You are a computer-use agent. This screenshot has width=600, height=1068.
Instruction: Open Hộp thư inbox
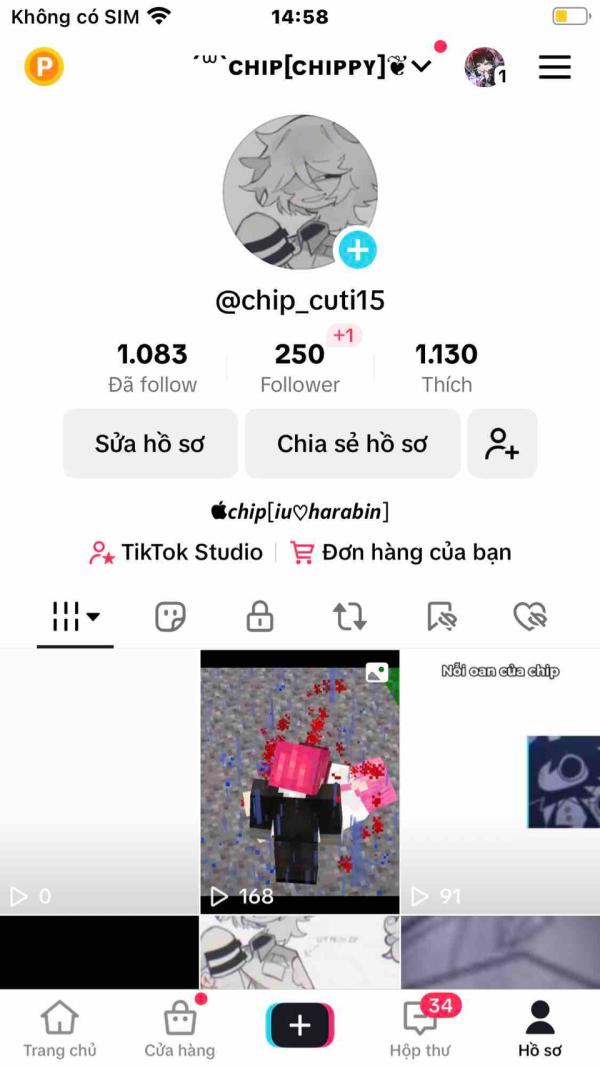(x=420, y=1028)
